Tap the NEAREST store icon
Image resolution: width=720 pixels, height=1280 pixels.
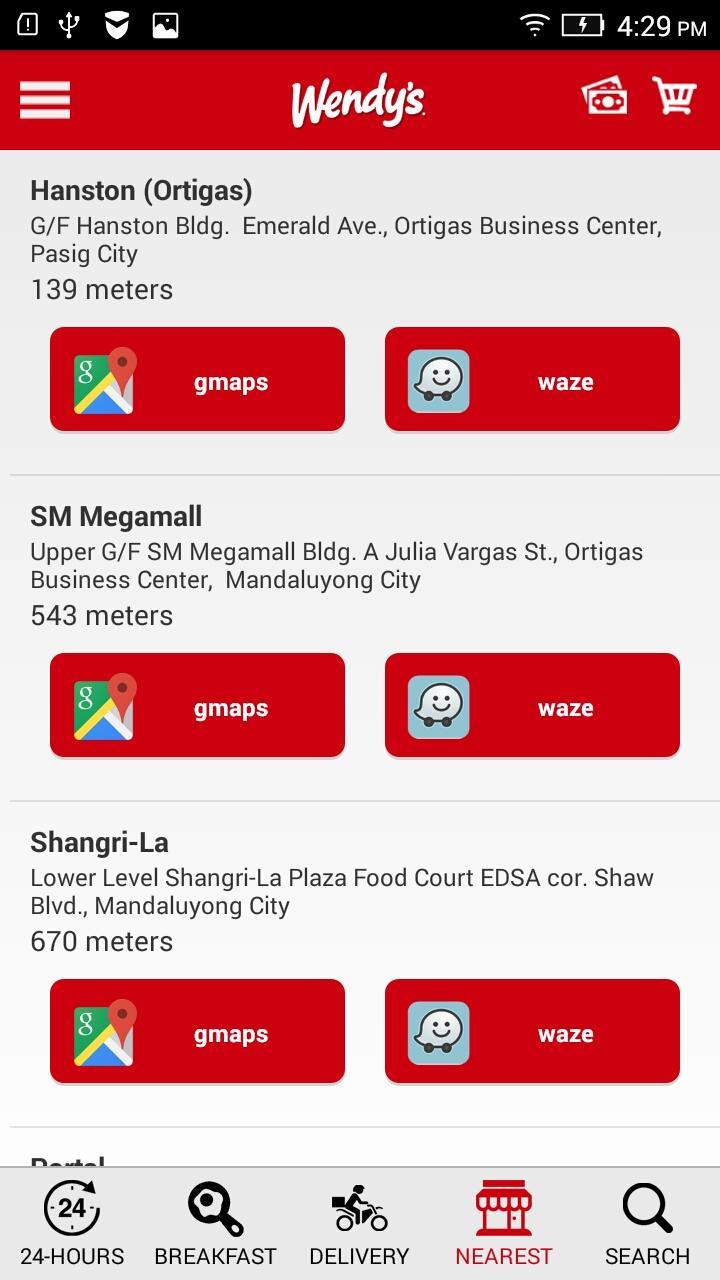tap(503, 1207)
